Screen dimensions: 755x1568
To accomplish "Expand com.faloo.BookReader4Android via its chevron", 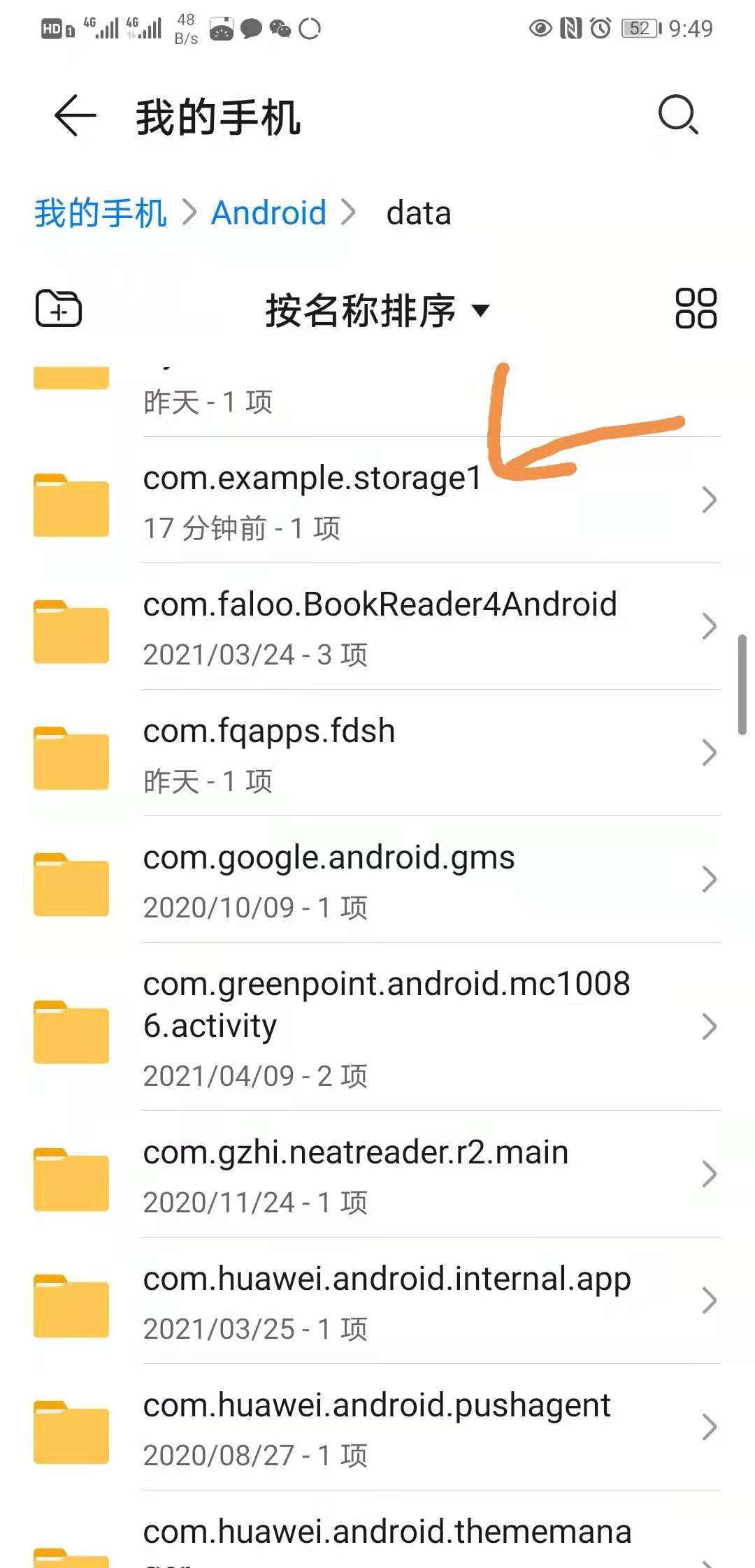I will (x=708, y=627).
